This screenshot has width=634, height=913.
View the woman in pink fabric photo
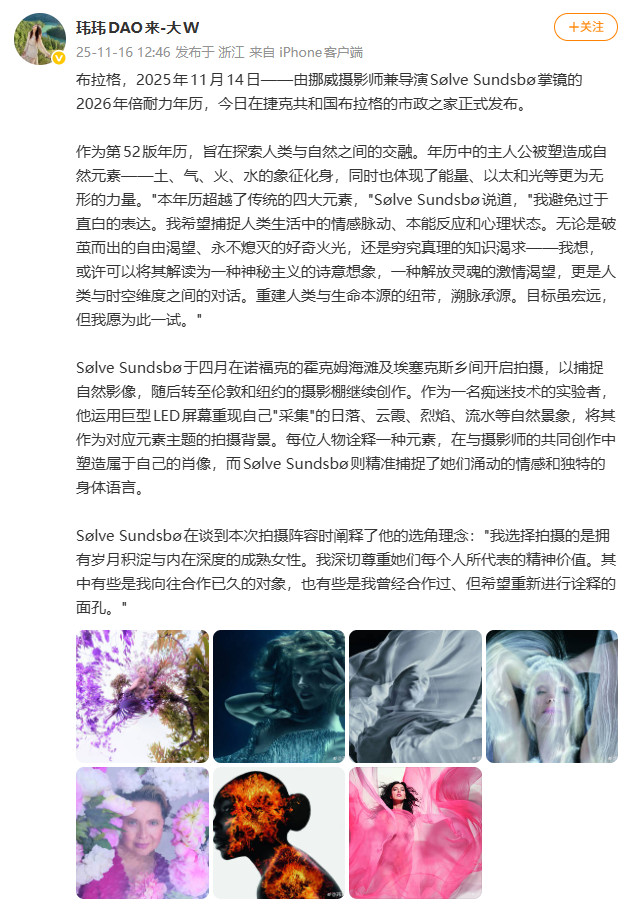point(415,832)
